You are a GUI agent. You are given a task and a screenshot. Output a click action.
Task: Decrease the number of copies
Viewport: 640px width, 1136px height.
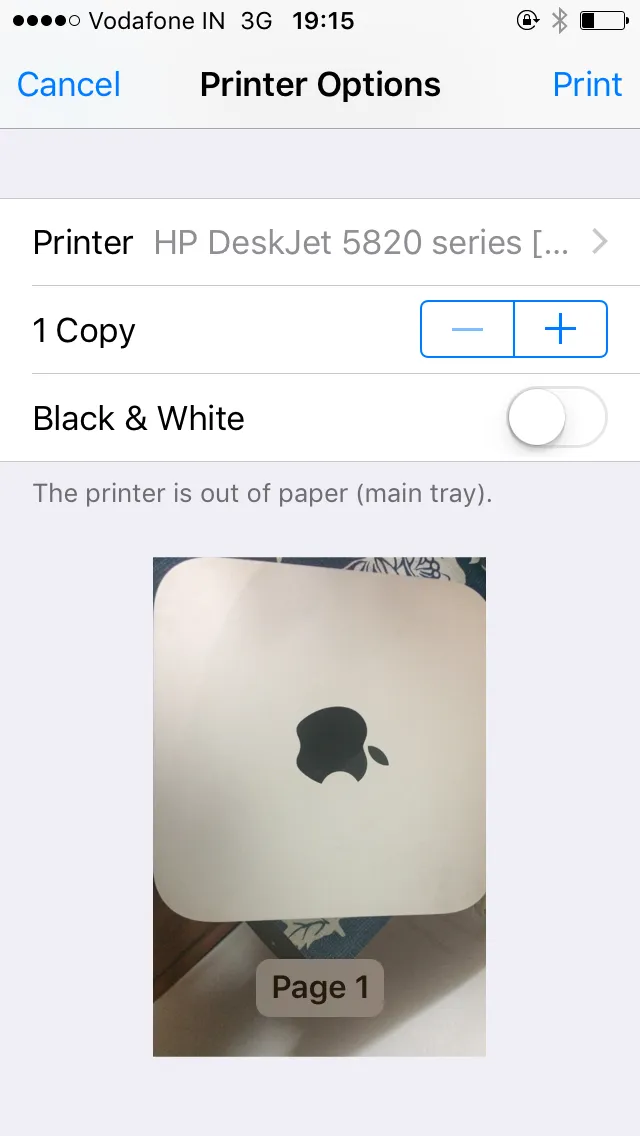tap(467, 329)
